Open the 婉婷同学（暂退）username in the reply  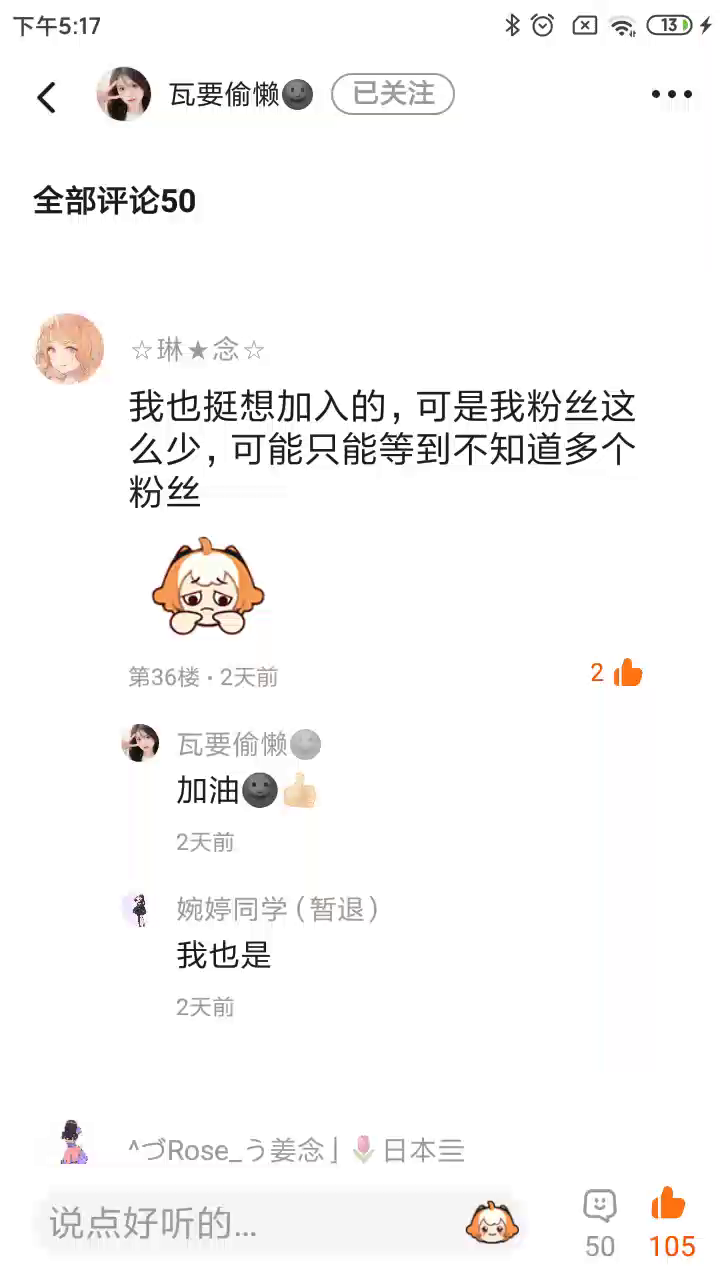tap(278, 909)
